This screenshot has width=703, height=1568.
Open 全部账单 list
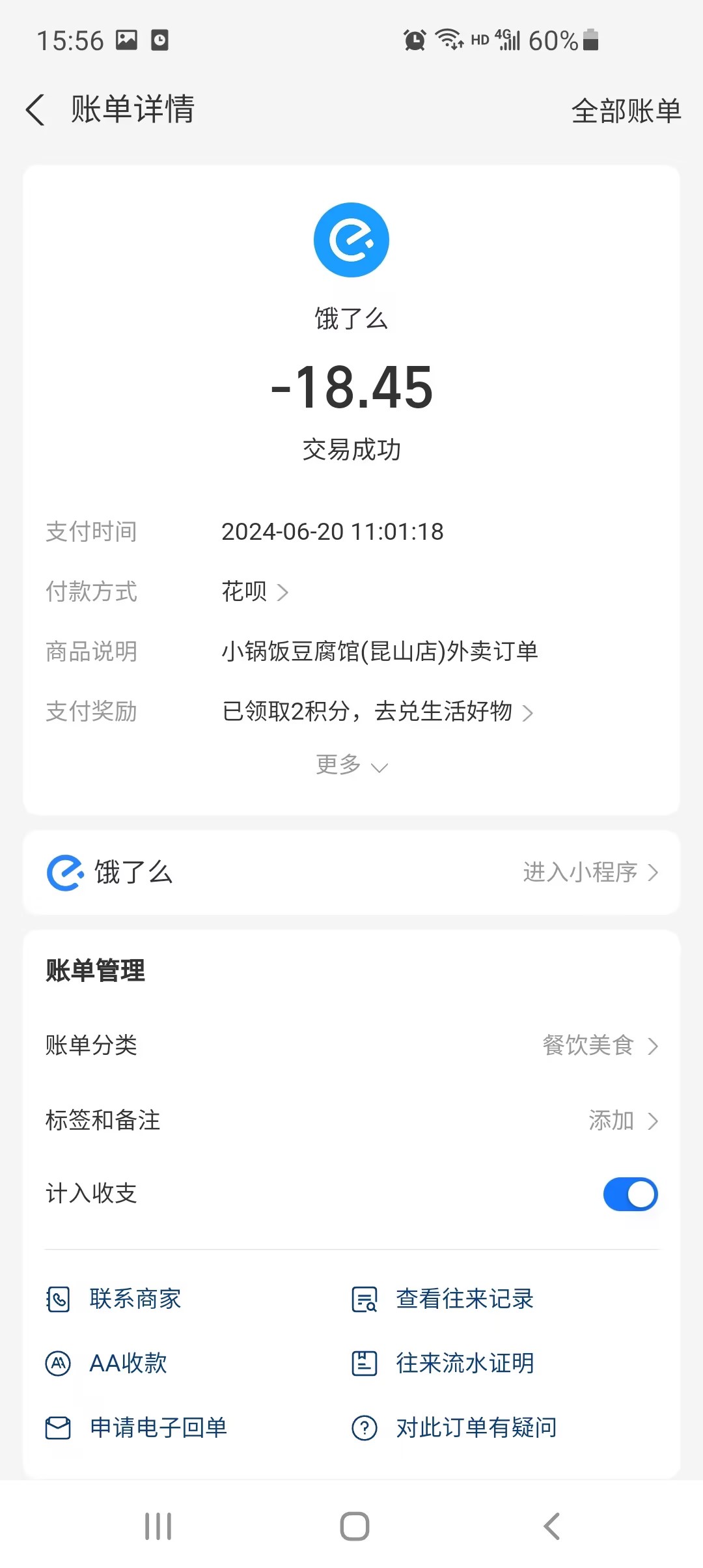(x=626, y=111)
